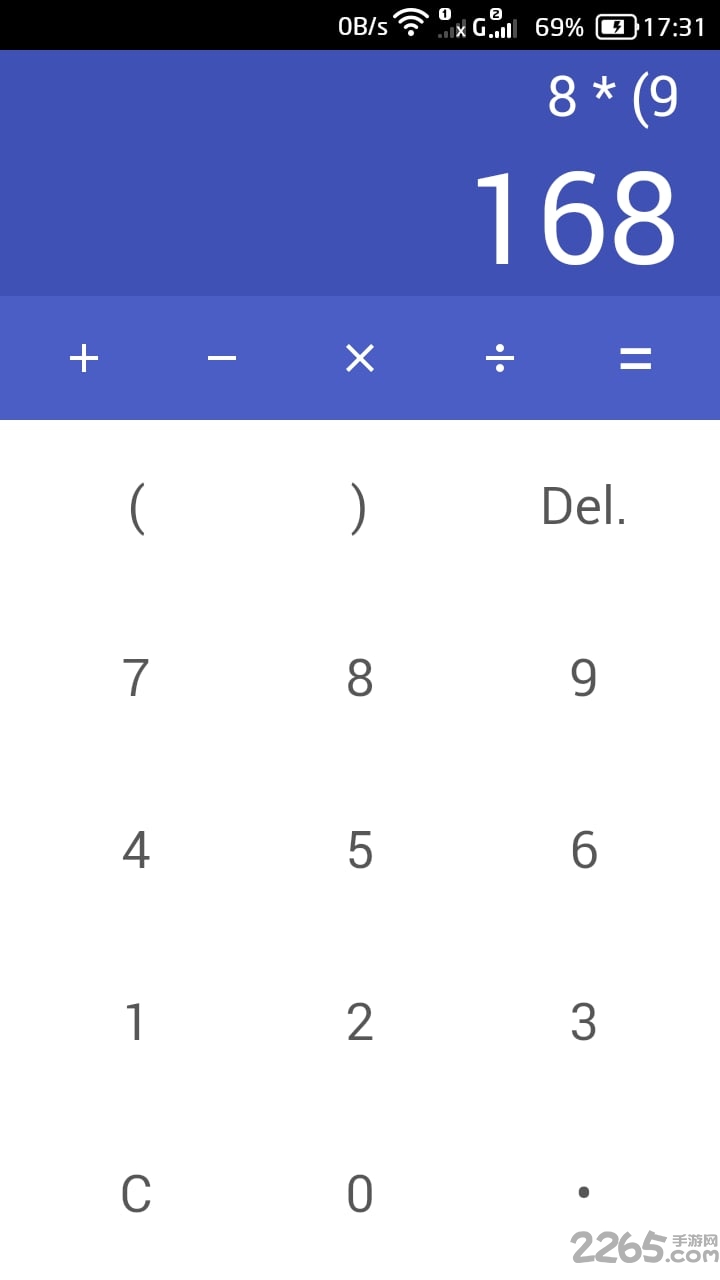Image resolution: width=720 pixels, height=1280 pixels.
Task: Enter the digit 1
Action: (x=136, y=1022)
